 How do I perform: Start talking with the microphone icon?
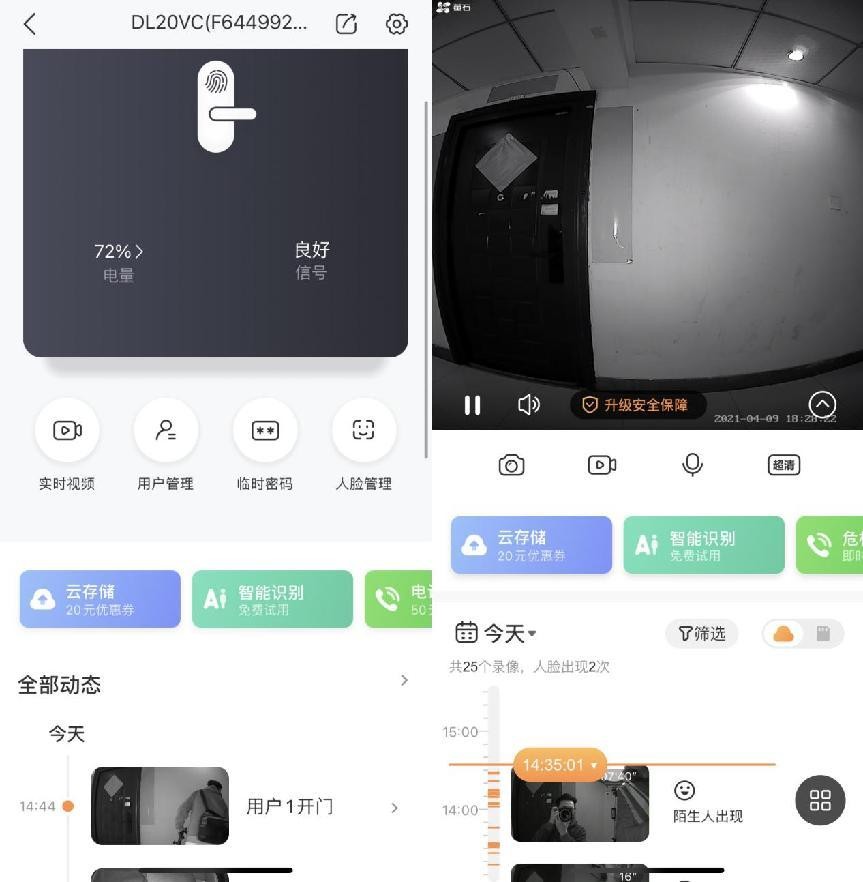[x=692, y=465]
